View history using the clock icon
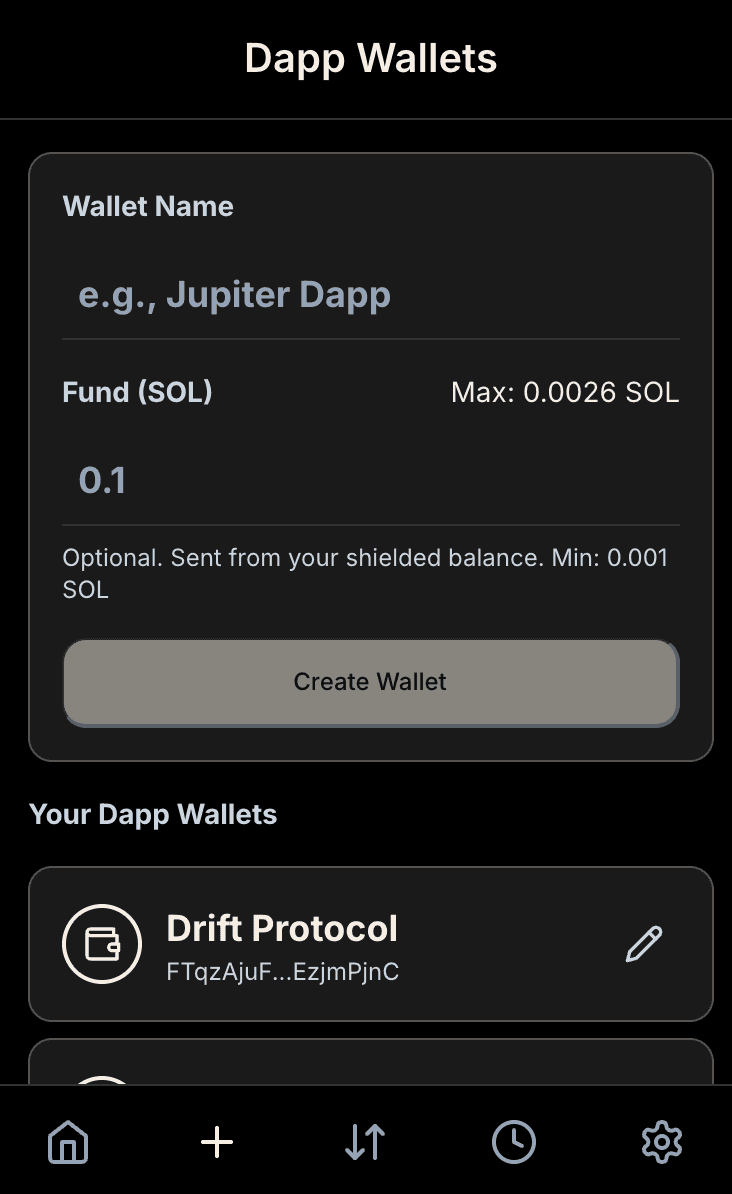The width and height of the screenshot is (732, 1194). (513, 1141)
